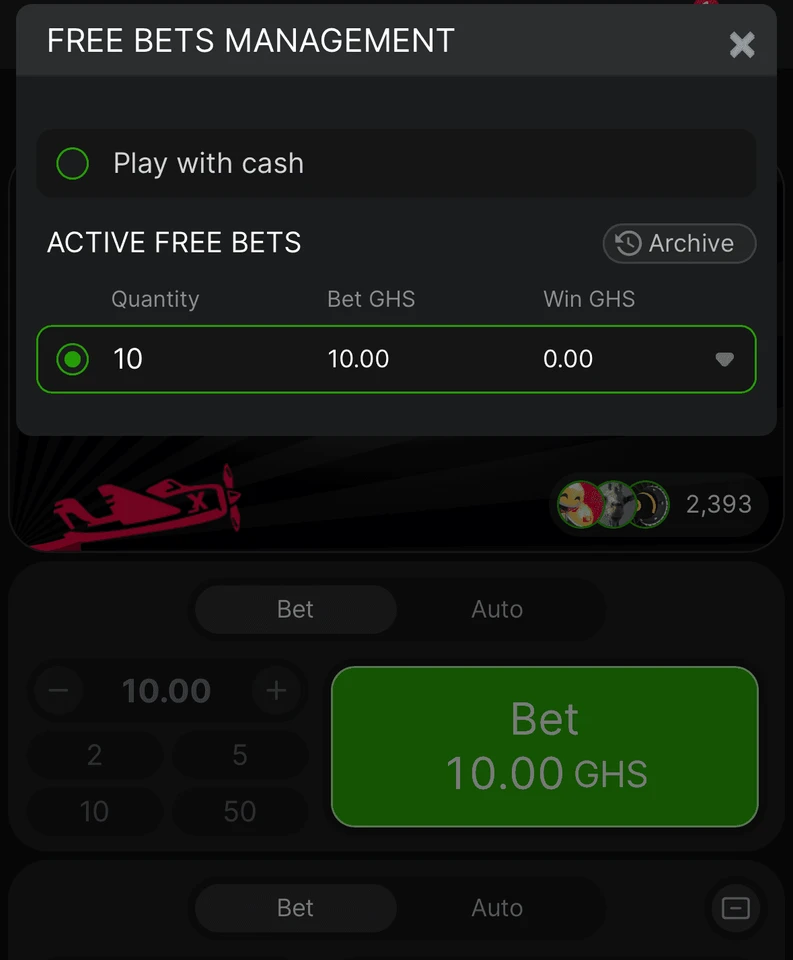Select the first panel's Bet tab
Viewport: 793px width, 960px height.
(295, 609)
